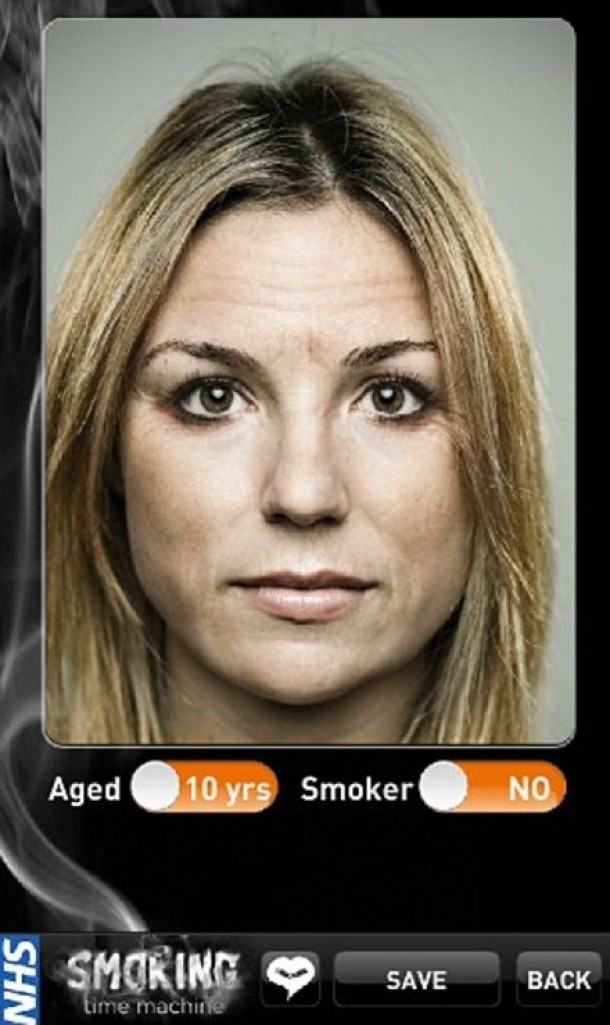Turn on the Smoker switch
Image resolution: width=610 pixels, height=1025 pixels.
tap(492, 788)
